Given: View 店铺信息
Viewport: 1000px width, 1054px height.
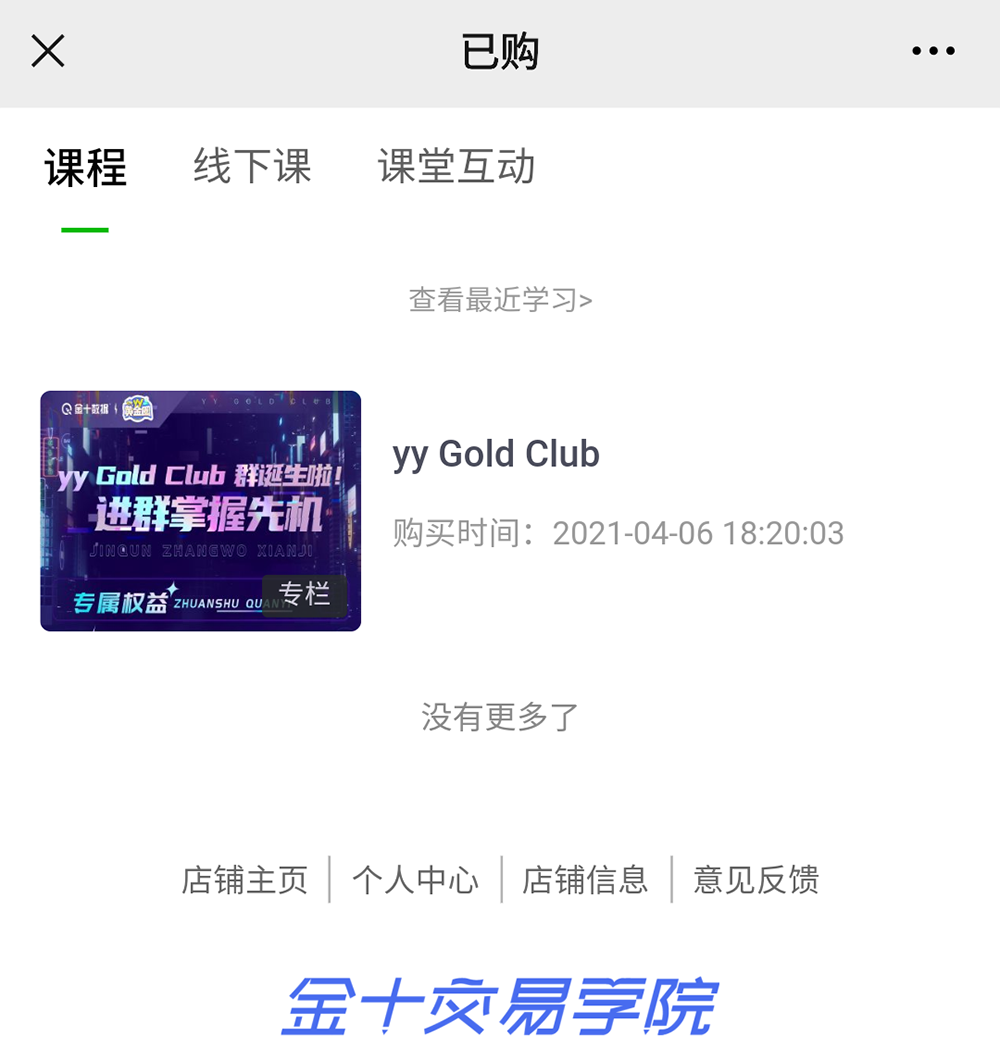Looking at the screenshot, I should (x=585, y=880).
